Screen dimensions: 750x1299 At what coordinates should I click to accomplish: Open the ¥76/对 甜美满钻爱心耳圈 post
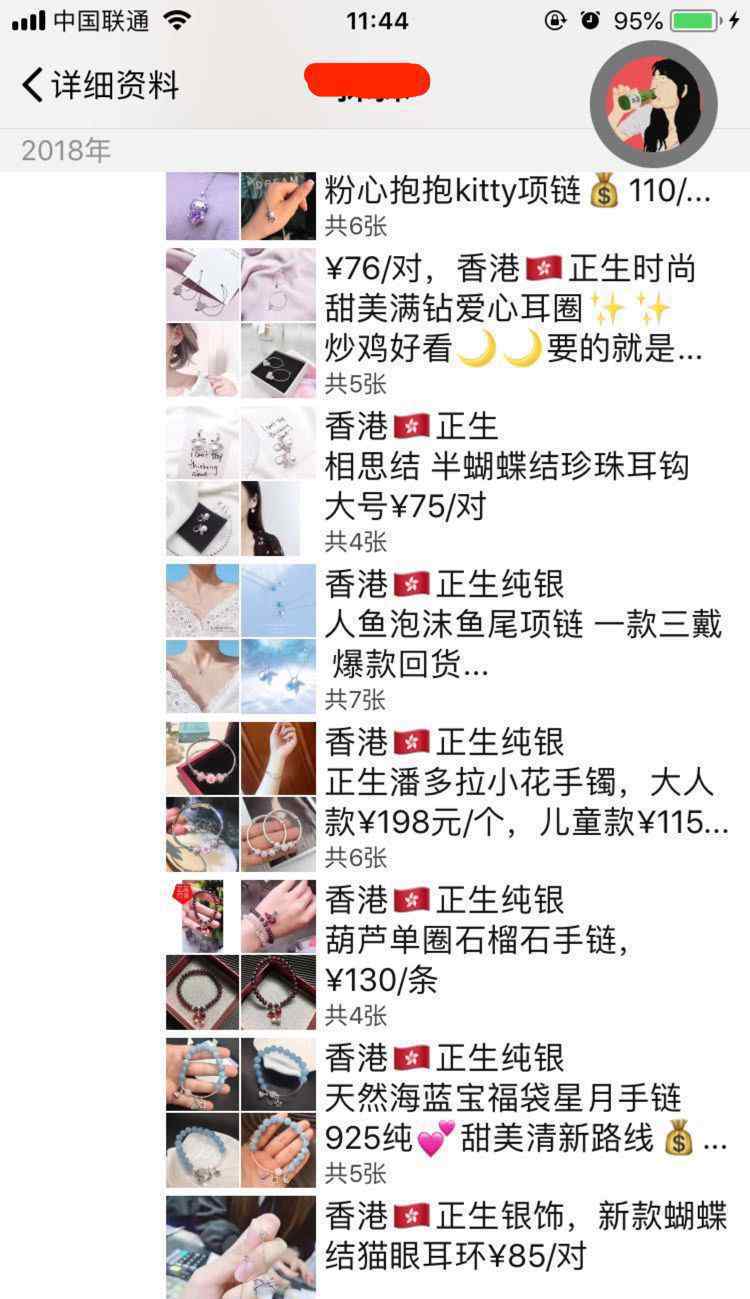tap(512, 308)
